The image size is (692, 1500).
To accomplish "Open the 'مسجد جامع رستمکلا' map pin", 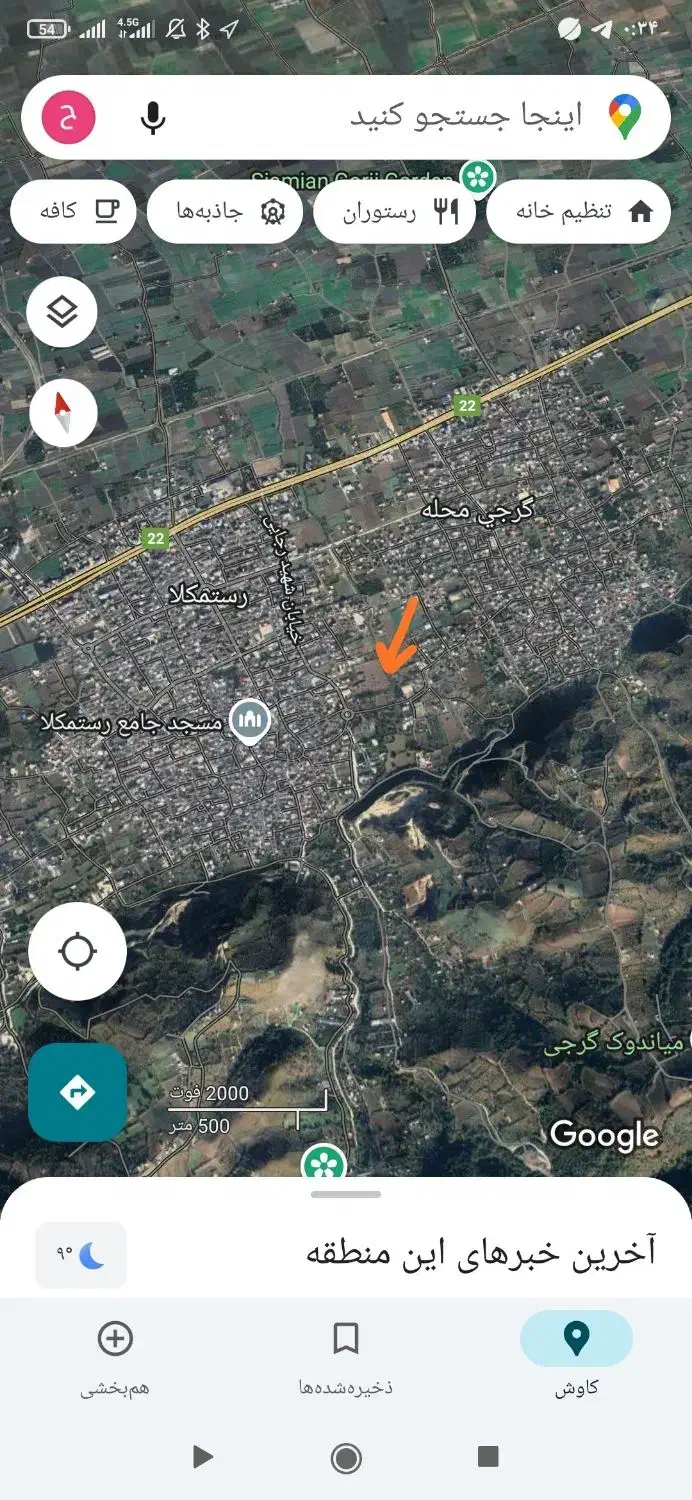I will pos(249,719).
